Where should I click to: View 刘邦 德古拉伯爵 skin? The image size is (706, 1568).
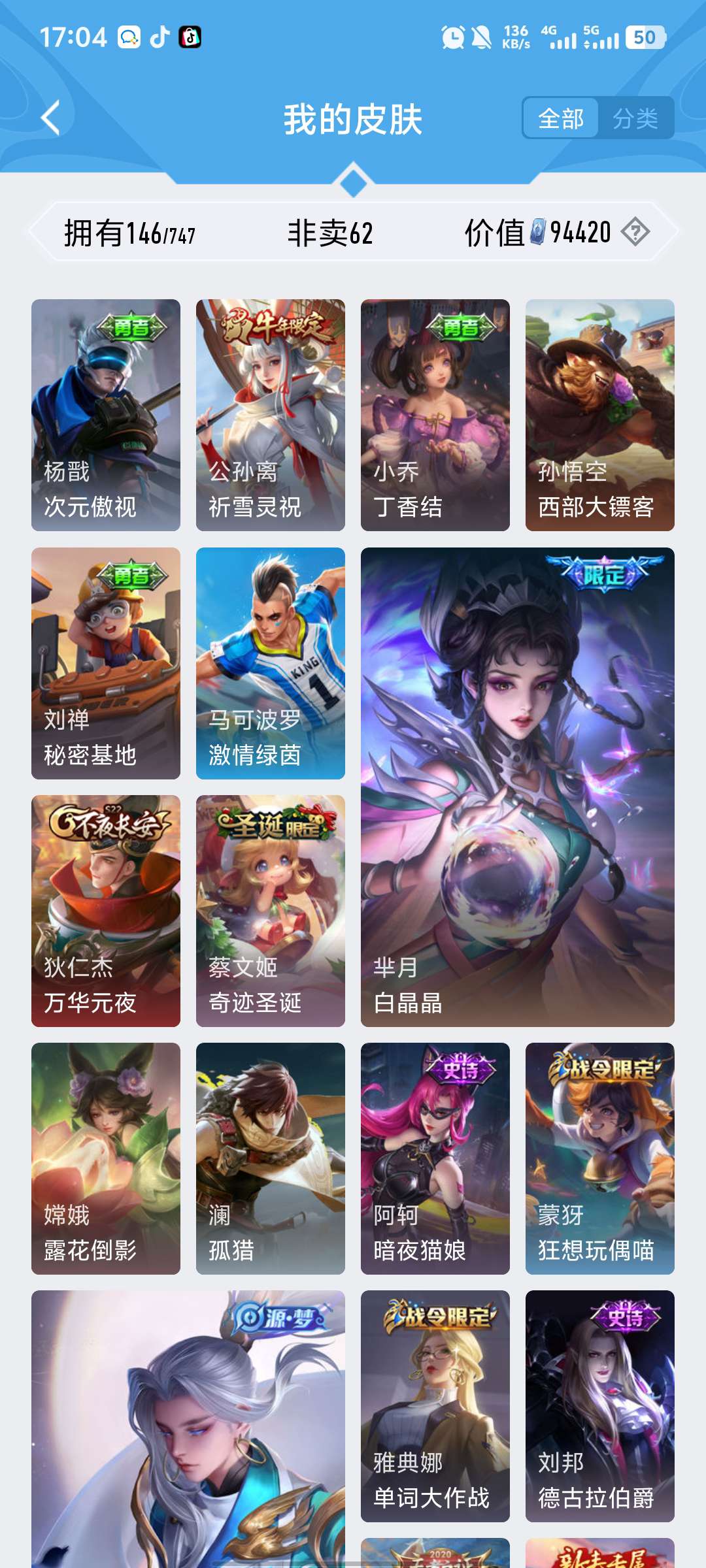click(x=600, y=1406)
